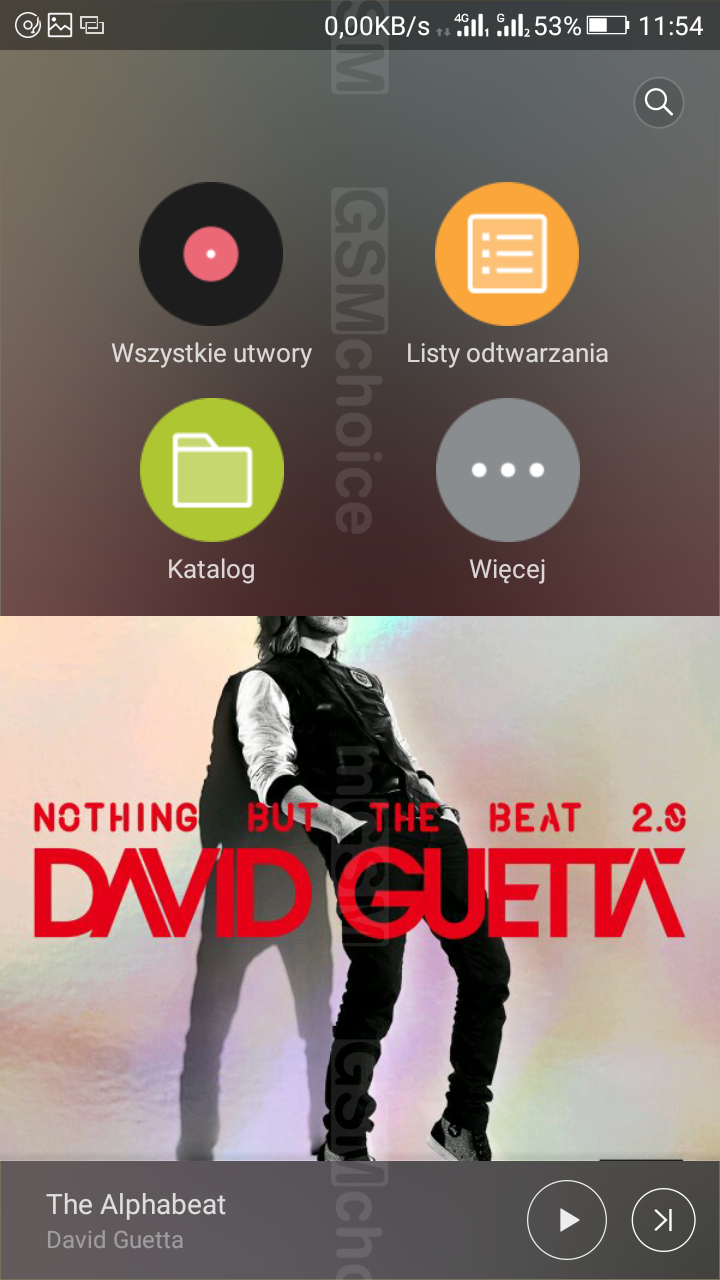Open Listy odtwarzania playlists
This screenshot has height=1280, width=720.
[x=507, y=254]
